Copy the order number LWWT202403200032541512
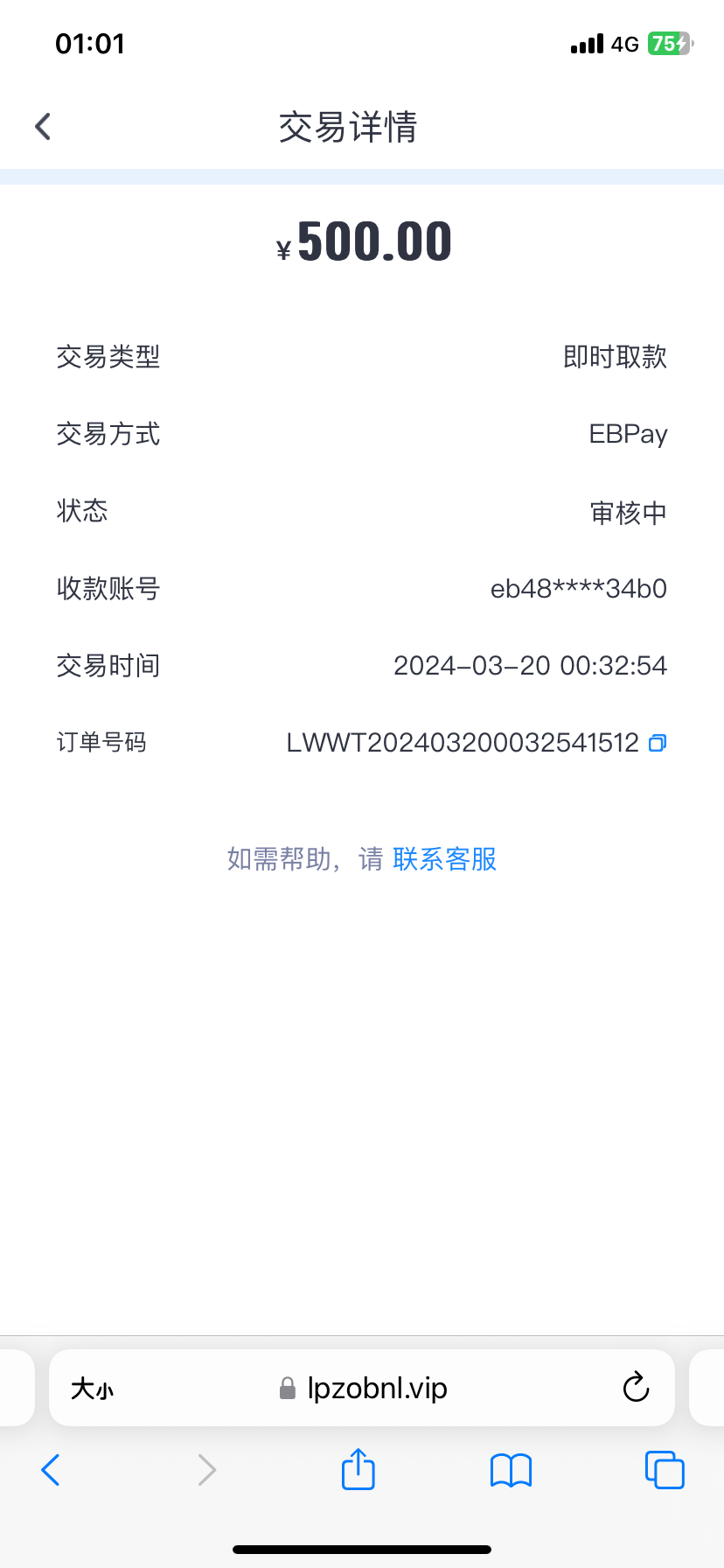The height and width of the screenshot is (1568, 724). pyautogui.click(x=658, y=743)
